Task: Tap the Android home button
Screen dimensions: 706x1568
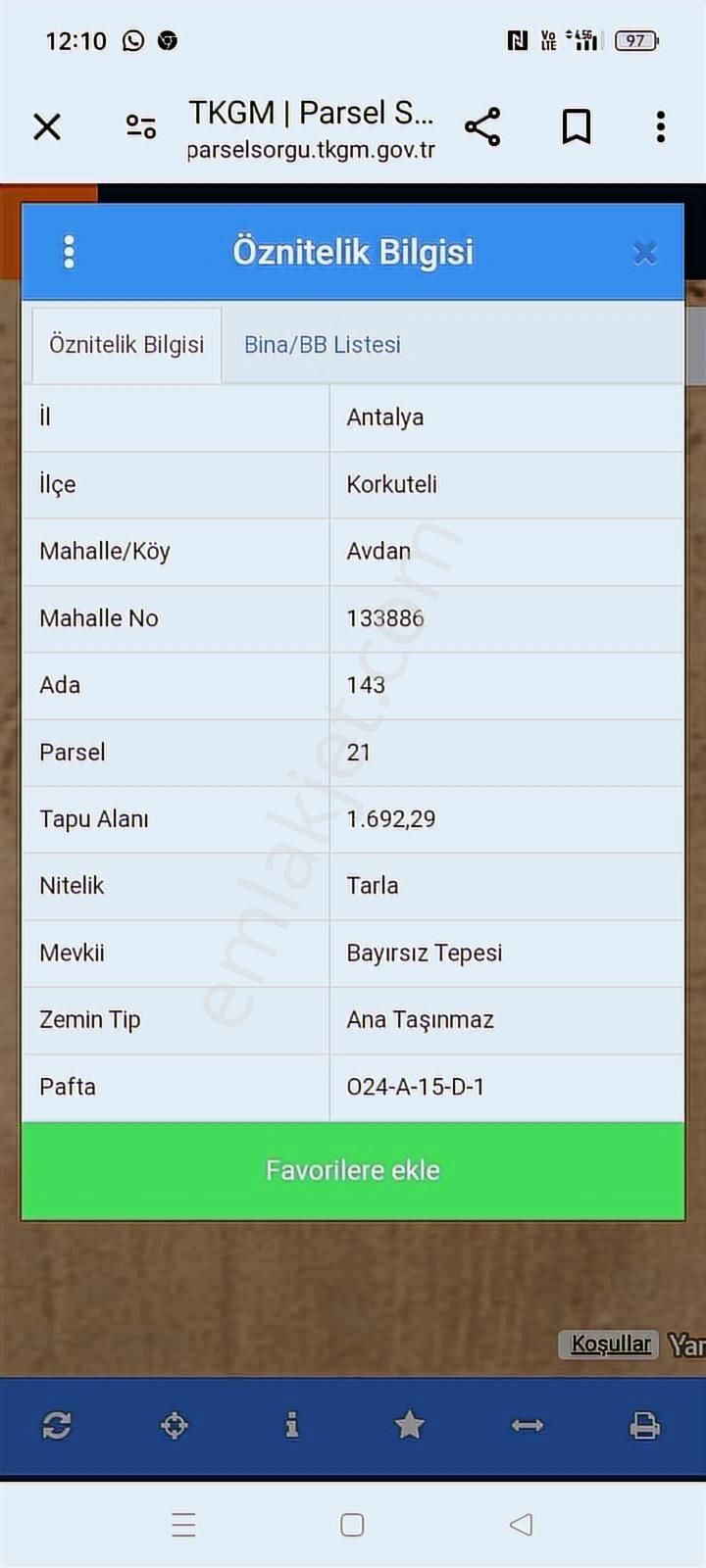Action: click(x=350, y=1524)
